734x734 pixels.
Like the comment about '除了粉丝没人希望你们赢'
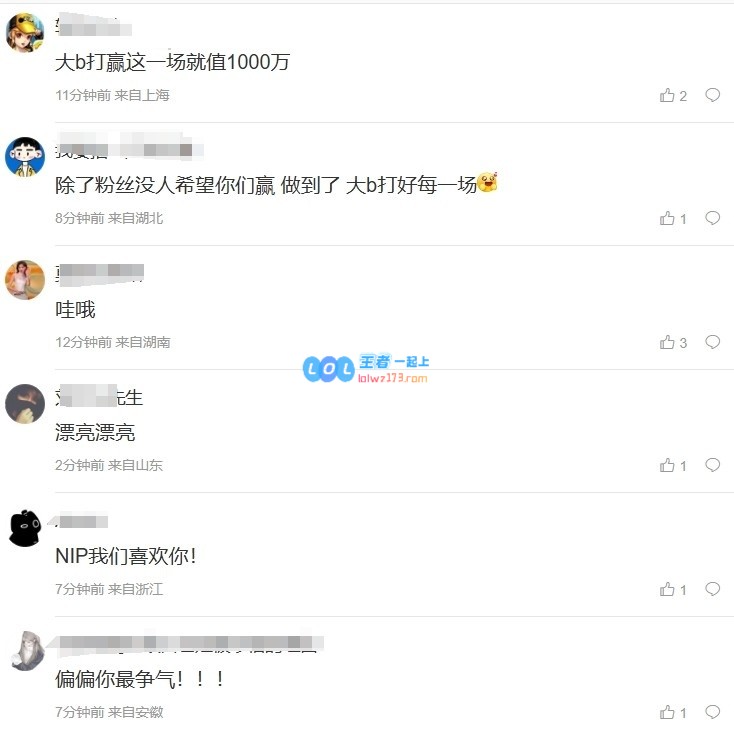click(667, 219)
